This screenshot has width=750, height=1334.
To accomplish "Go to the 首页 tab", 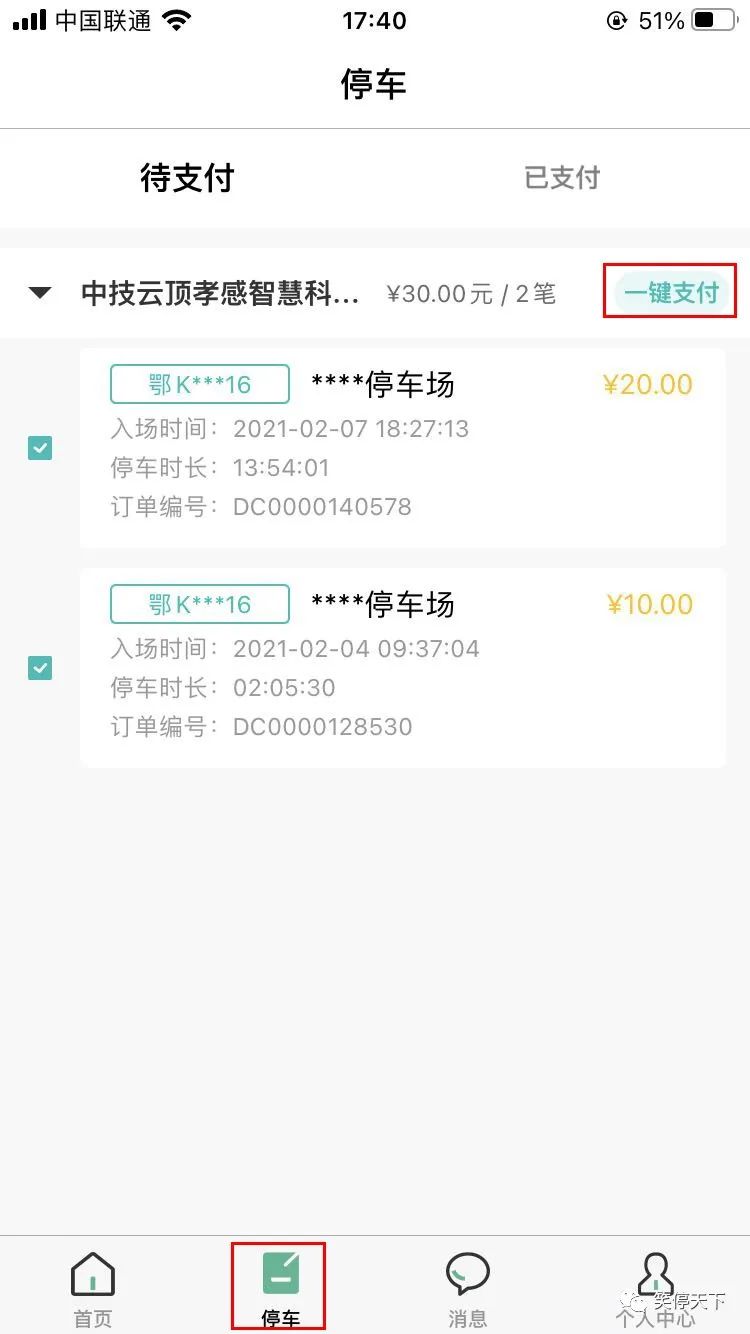I will (93, 1290).
